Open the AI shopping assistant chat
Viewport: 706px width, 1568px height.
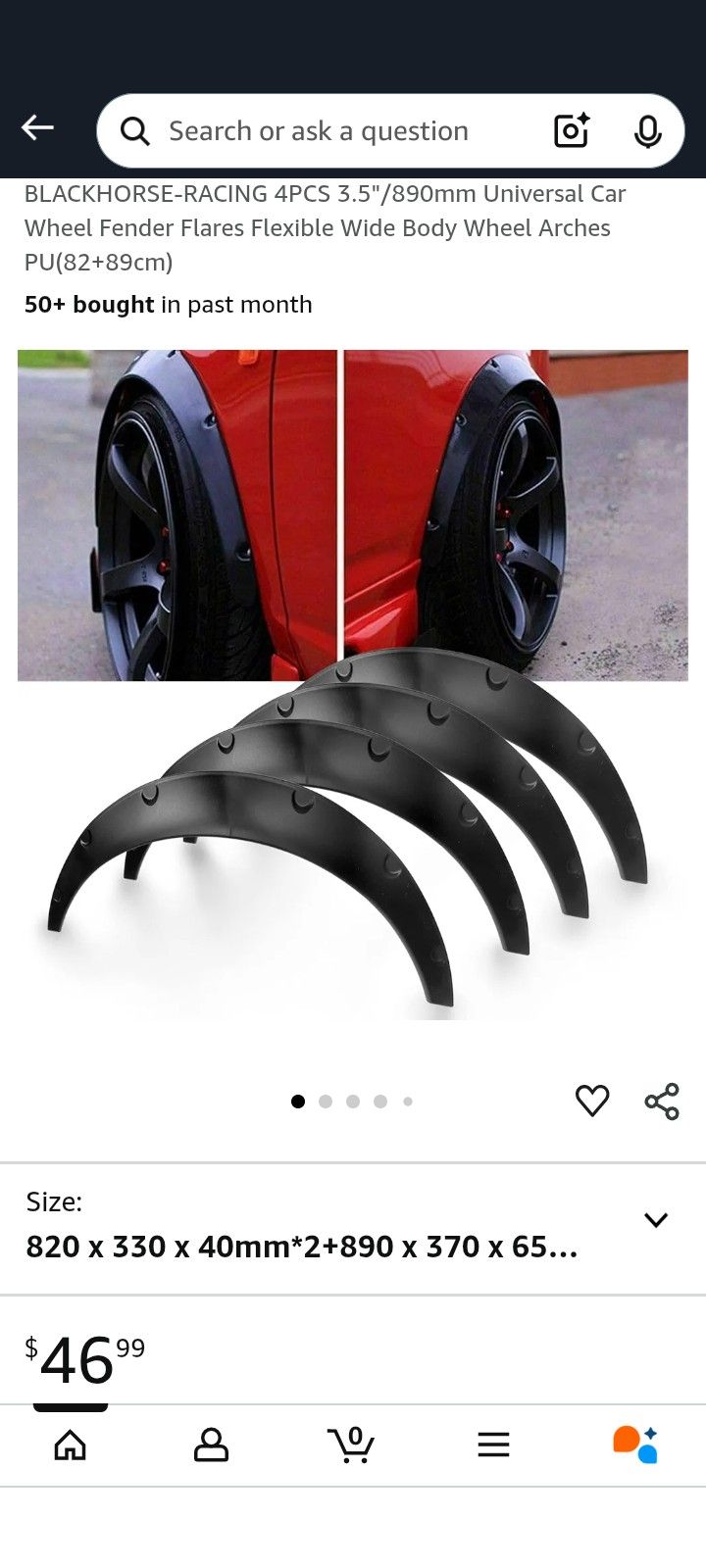(x=635, y=1445)
